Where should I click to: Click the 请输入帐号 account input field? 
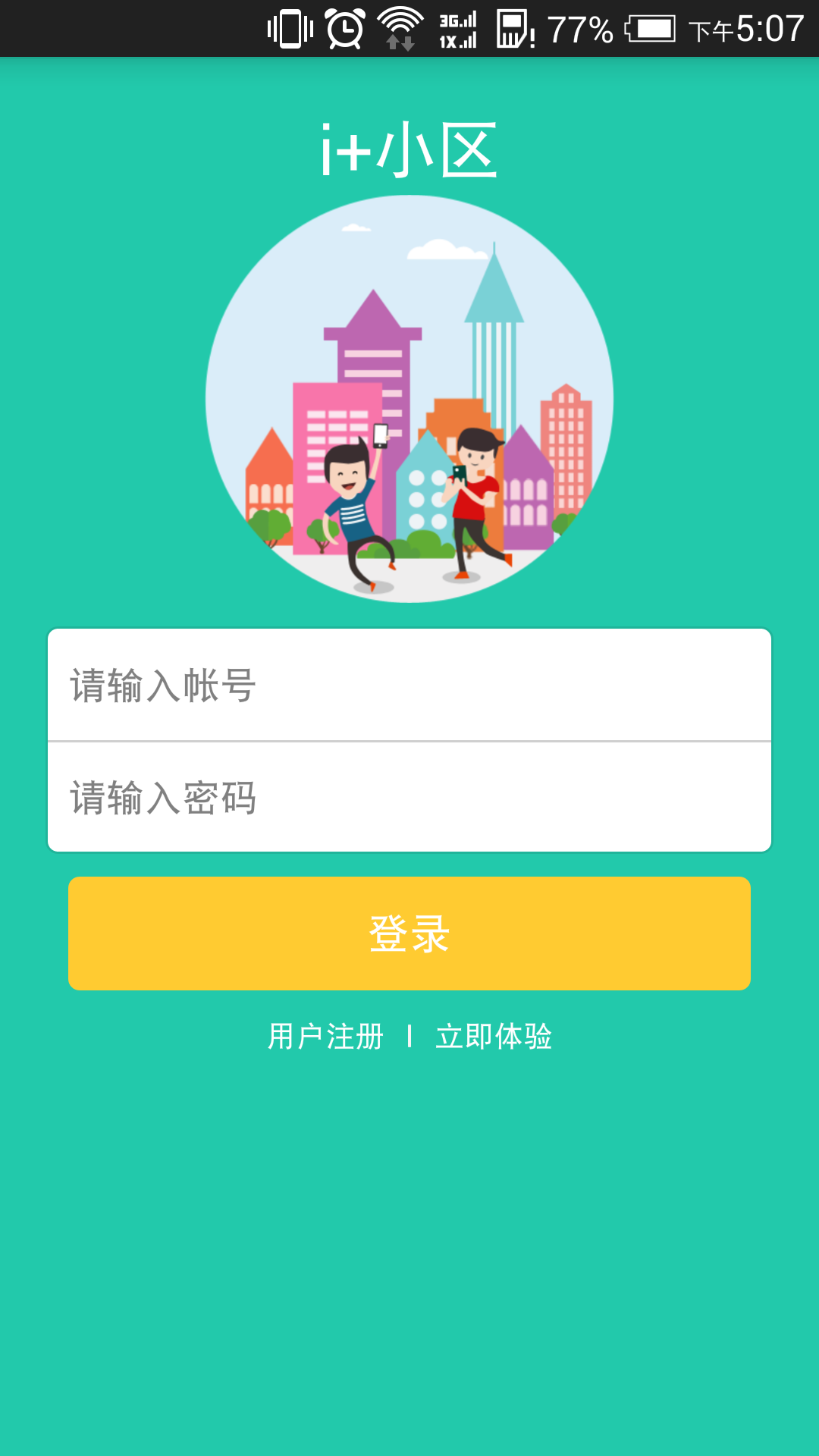pos(409,685)
